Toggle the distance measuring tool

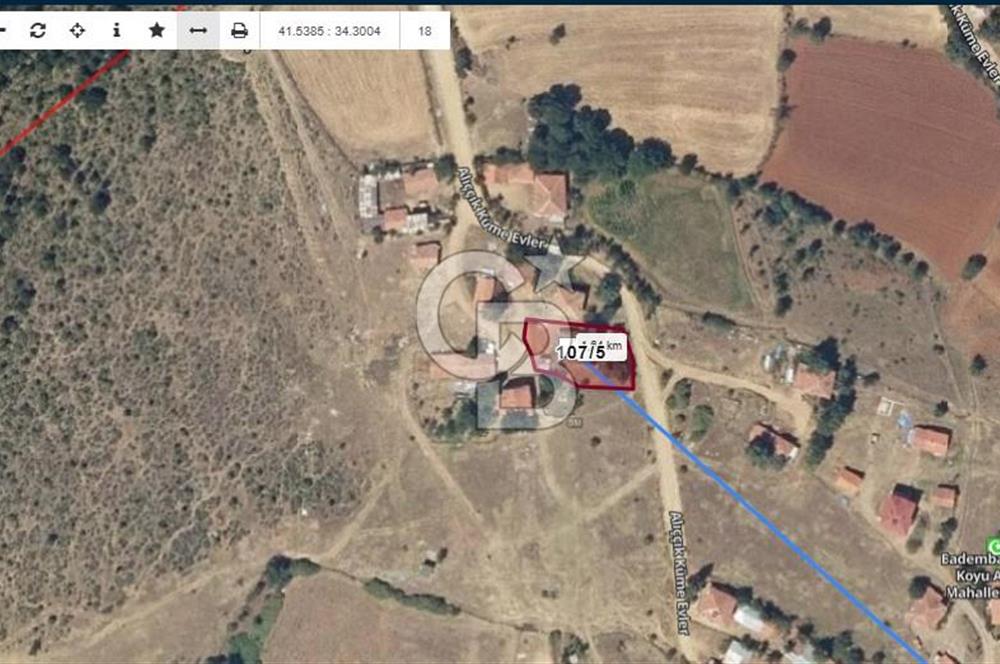click(x=198, y=30)
